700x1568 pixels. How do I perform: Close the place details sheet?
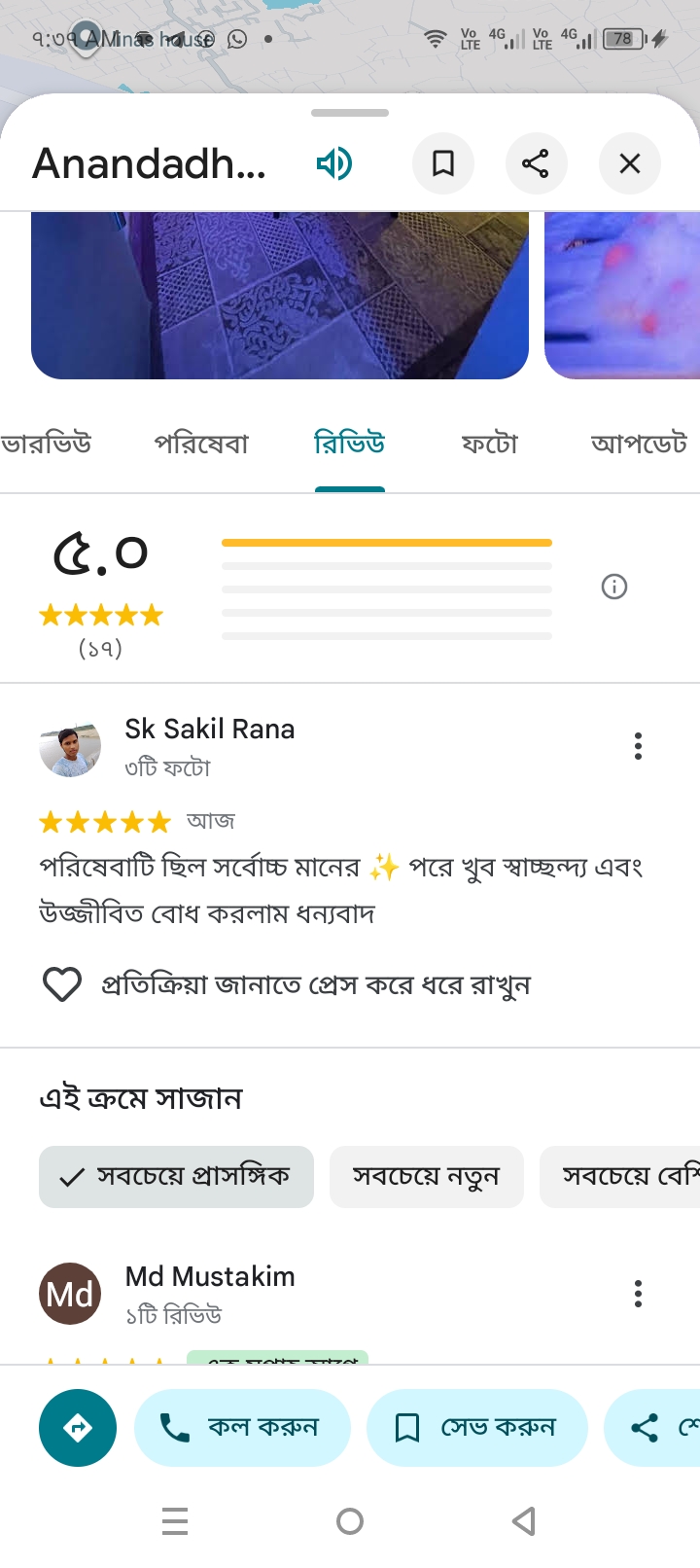[630, 163]
